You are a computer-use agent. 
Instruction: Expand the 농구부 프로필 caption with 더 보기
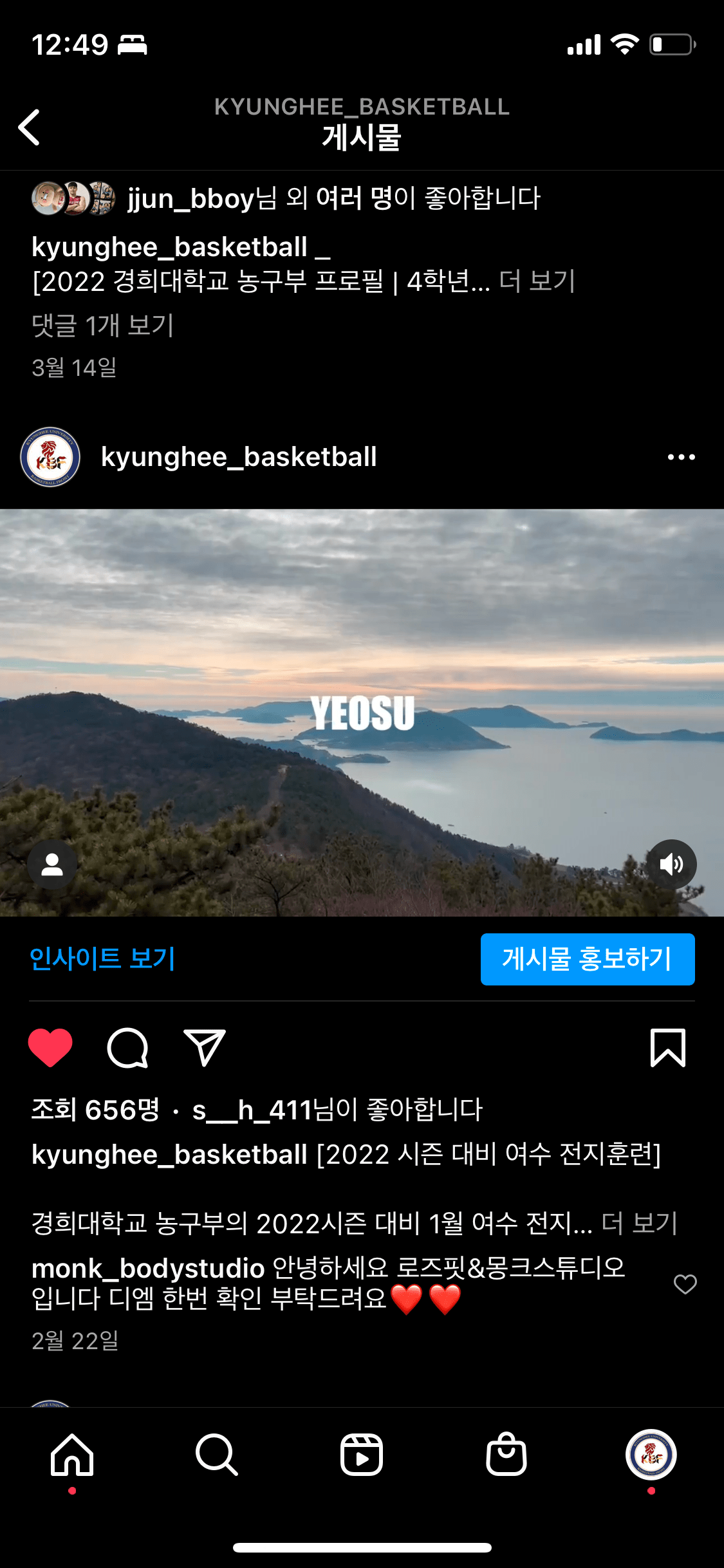[537, 281]
